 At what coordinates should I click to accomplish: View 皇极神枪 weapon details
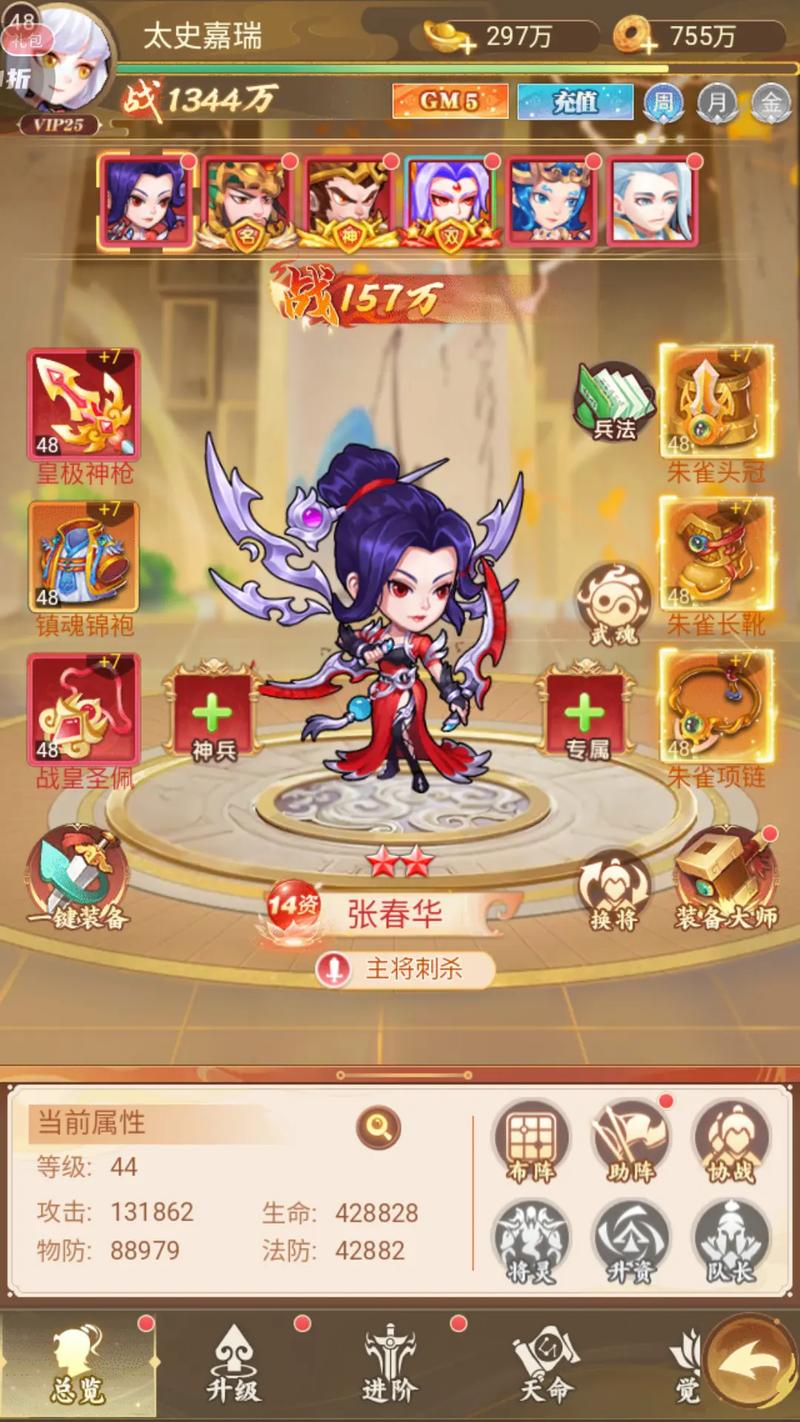(x=84, y=405)
